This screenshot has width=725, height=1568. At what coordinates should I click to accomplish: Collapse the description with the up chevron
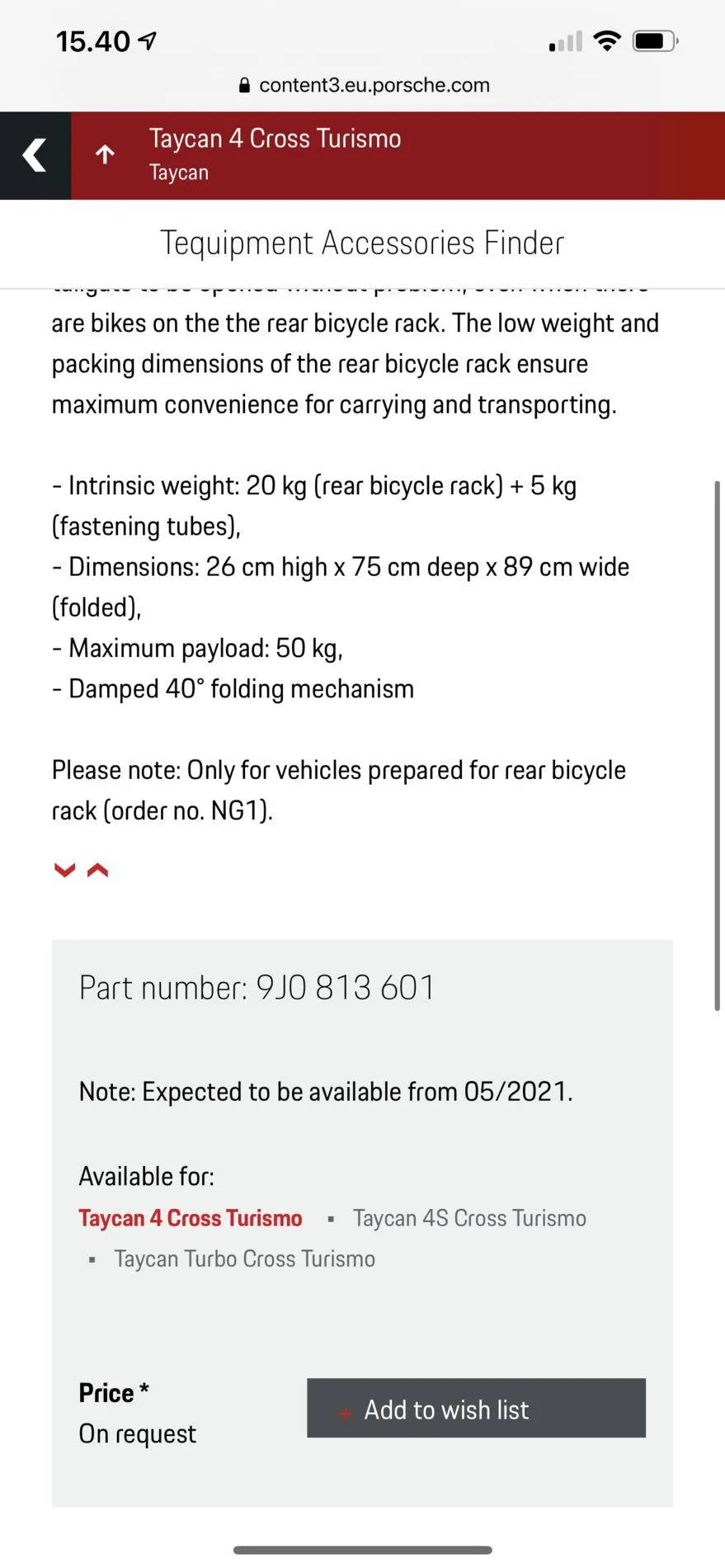97,870
